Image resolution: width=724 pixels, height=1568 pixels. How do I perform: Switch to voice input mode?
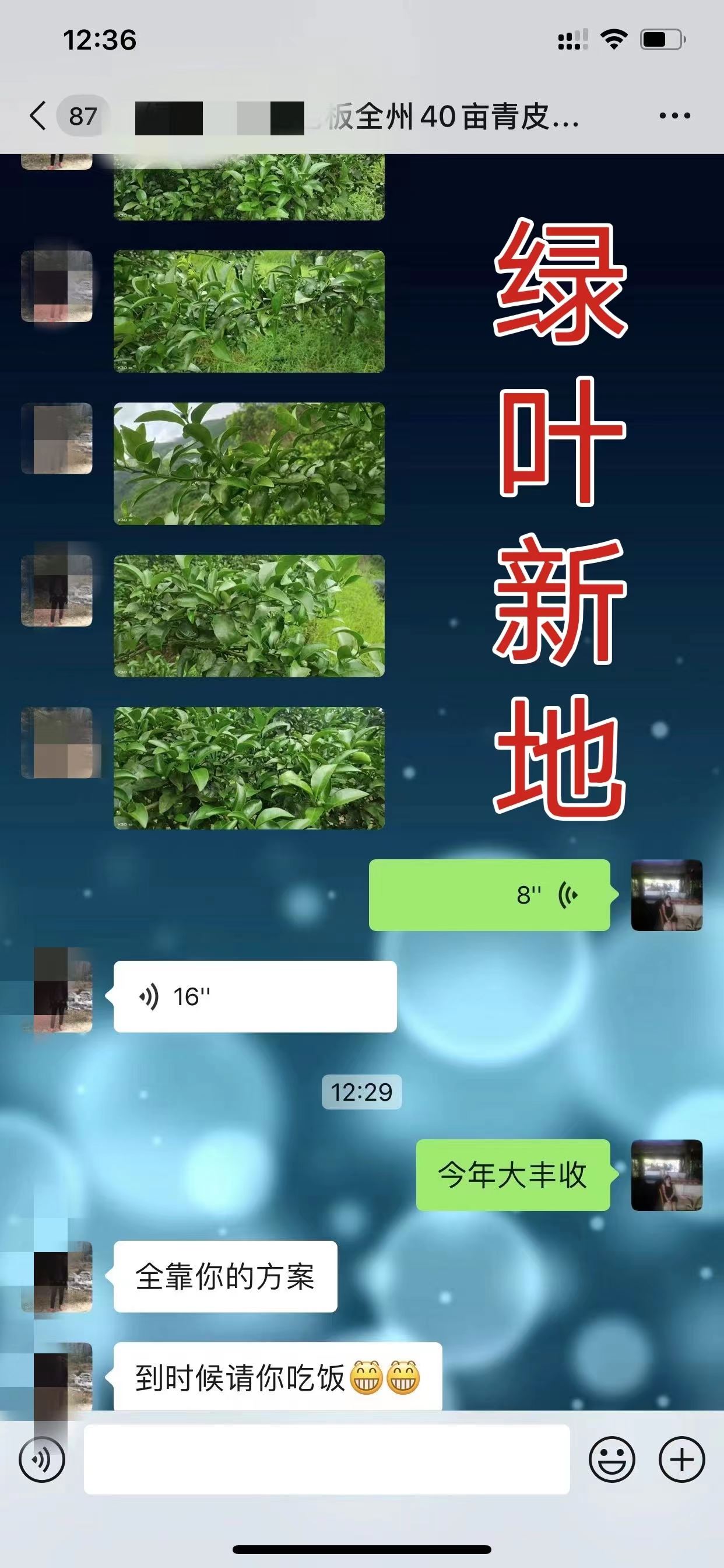coord(42,1459)
